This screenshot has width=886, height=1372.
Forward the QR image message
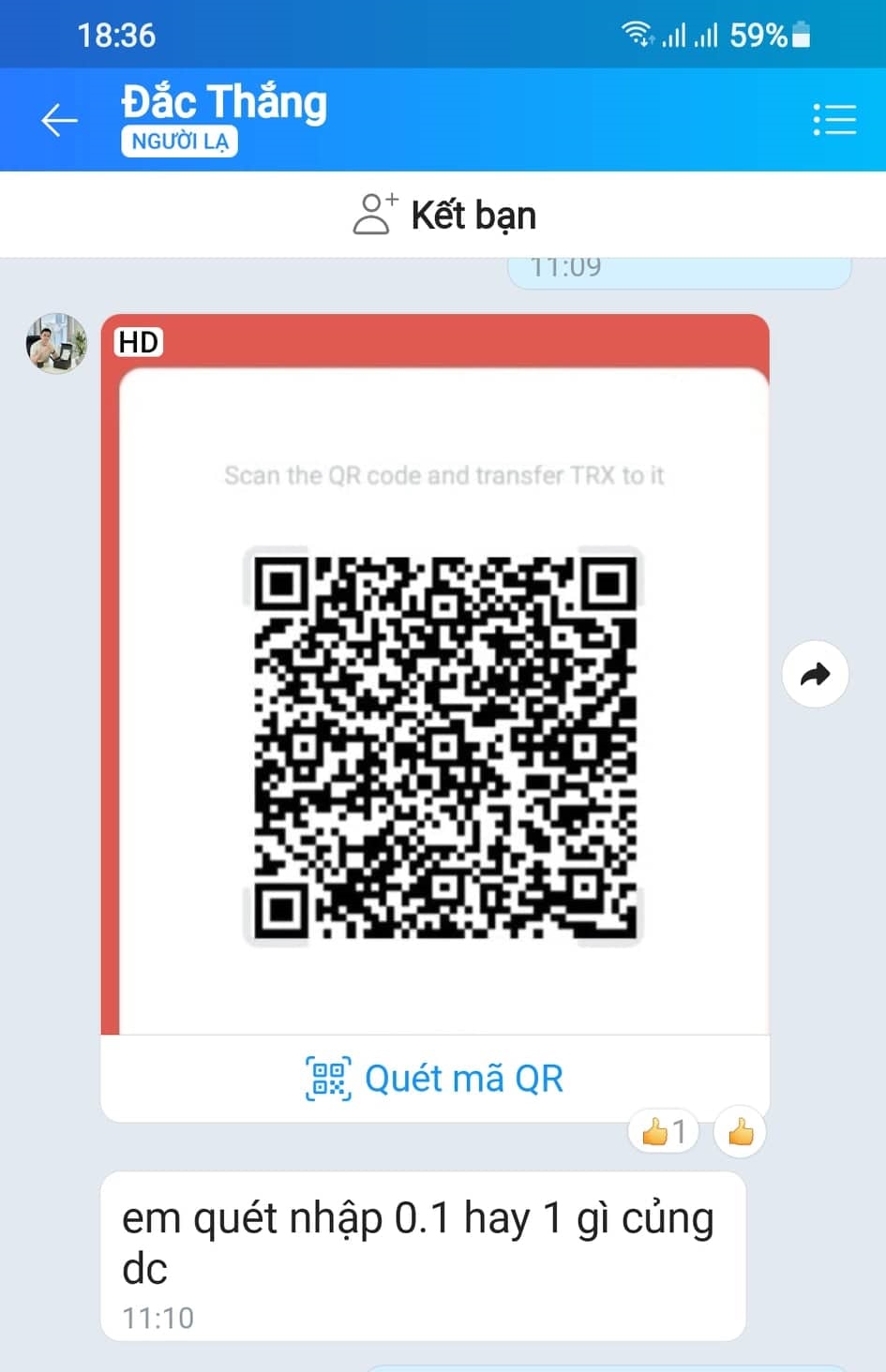pos(815,674)
